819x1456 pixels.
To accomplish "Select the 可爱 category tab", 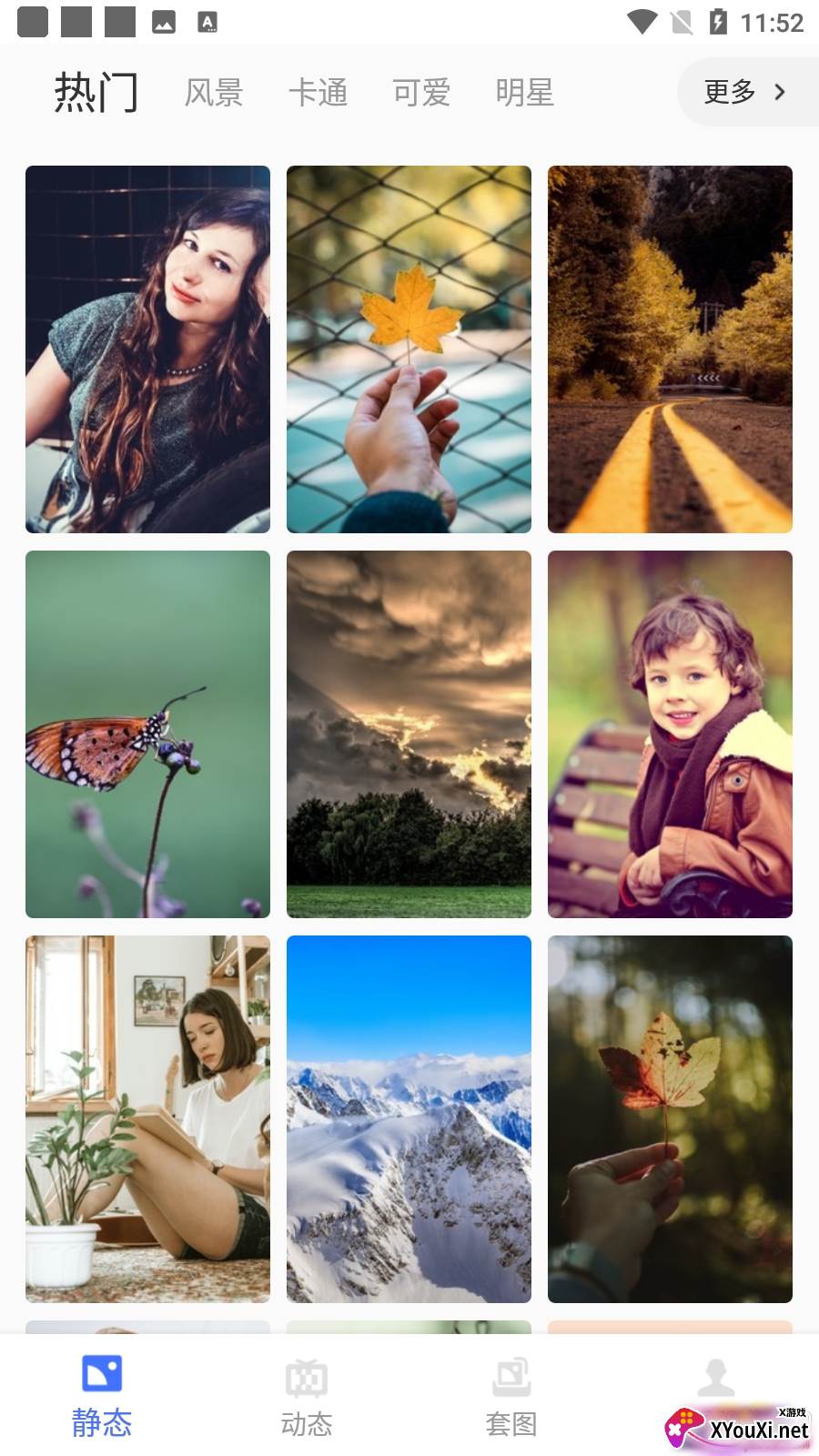I will pyautogui.click(x=421, y=93).
